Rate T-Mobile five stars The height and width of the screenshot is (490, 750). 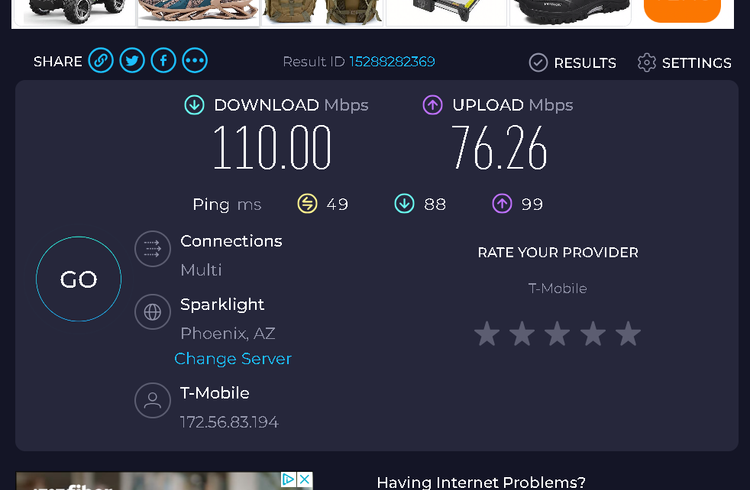tap(628, 333)
